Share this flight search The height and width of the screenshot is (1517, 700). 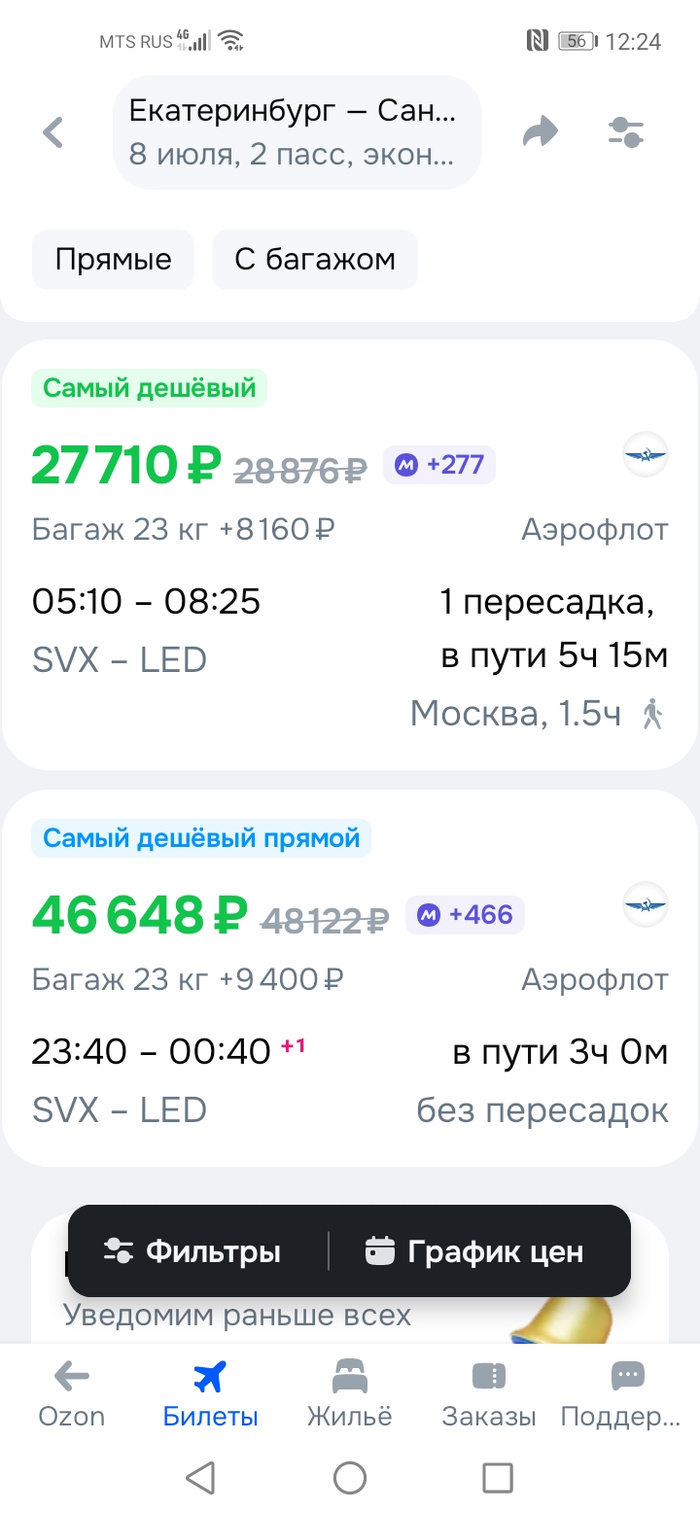(x=541, y=132)
